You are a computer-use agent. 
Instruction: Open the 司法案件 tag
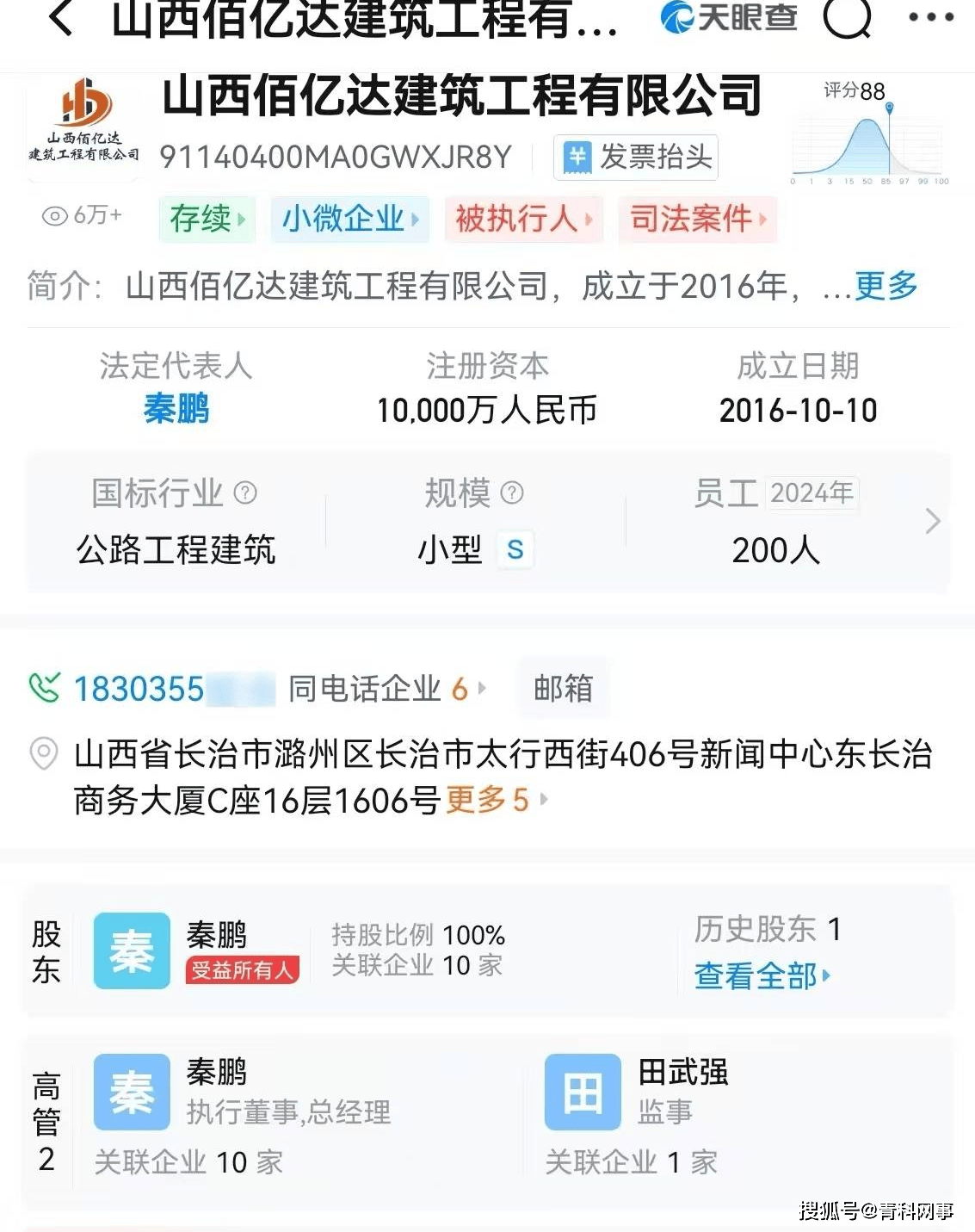(698, 219)
